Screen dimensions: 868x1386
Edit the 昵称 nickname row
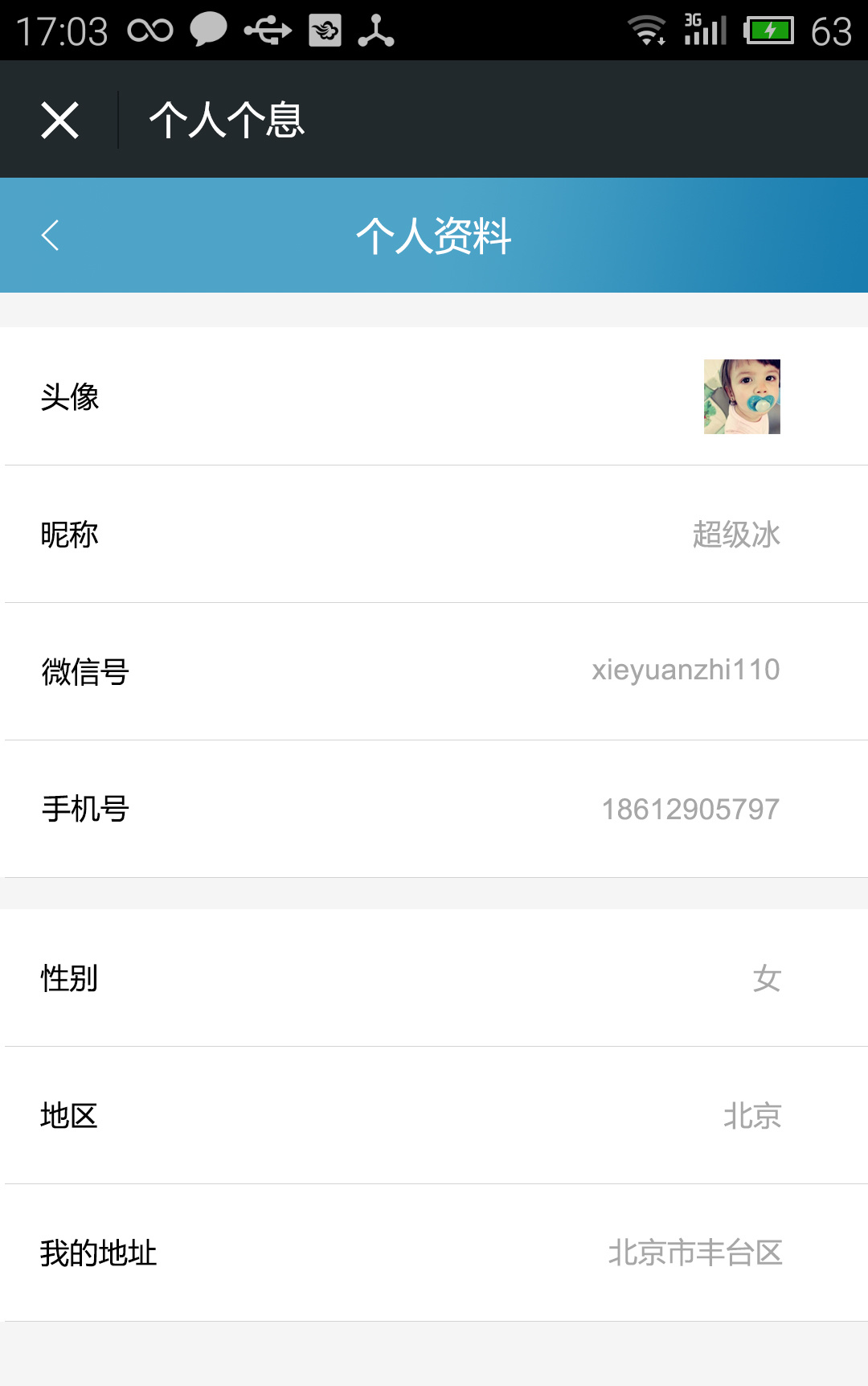point(434,535)
